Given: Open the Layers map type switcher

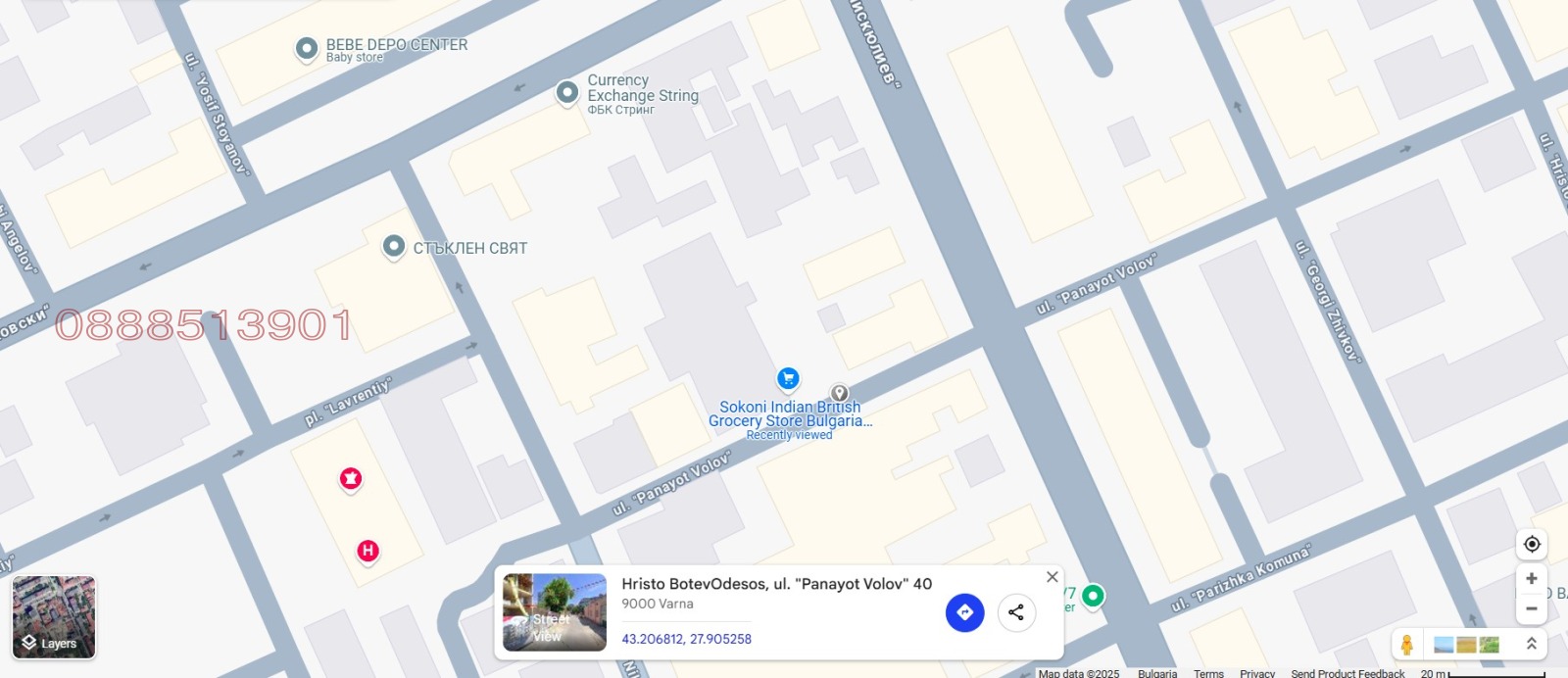Looking at the screenshot, I should pos(54,616).
